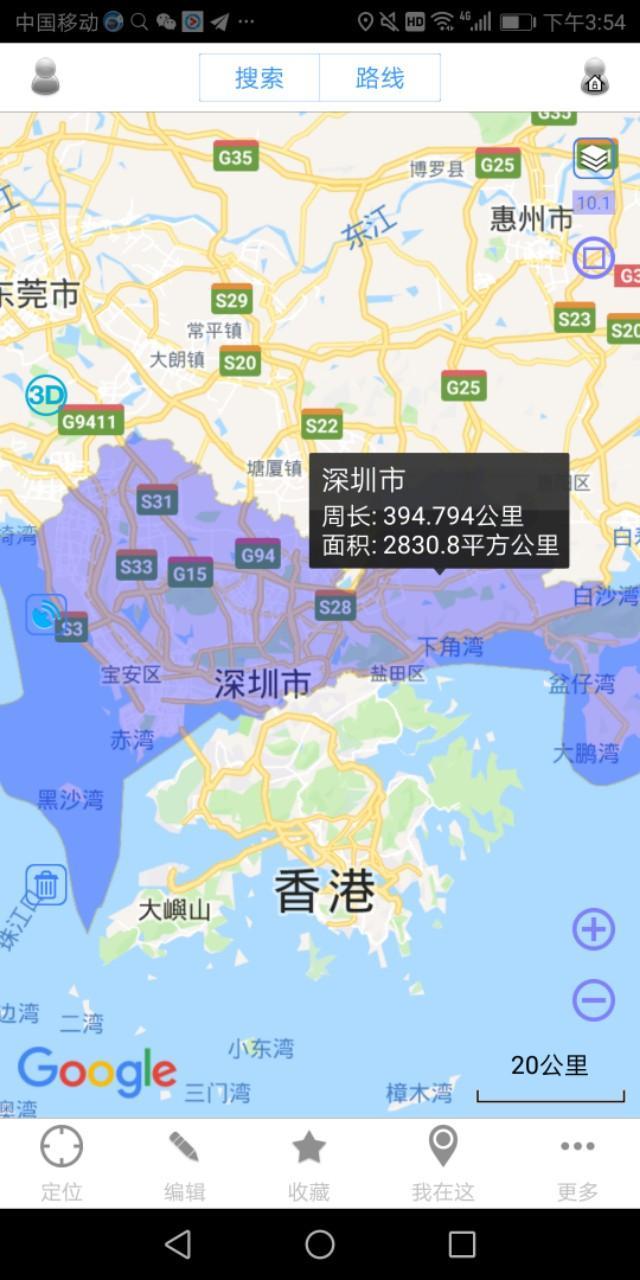Switch to the 收藏 favorites tab
This screenshot has height=1280, width=640.
coord(309,1163)
